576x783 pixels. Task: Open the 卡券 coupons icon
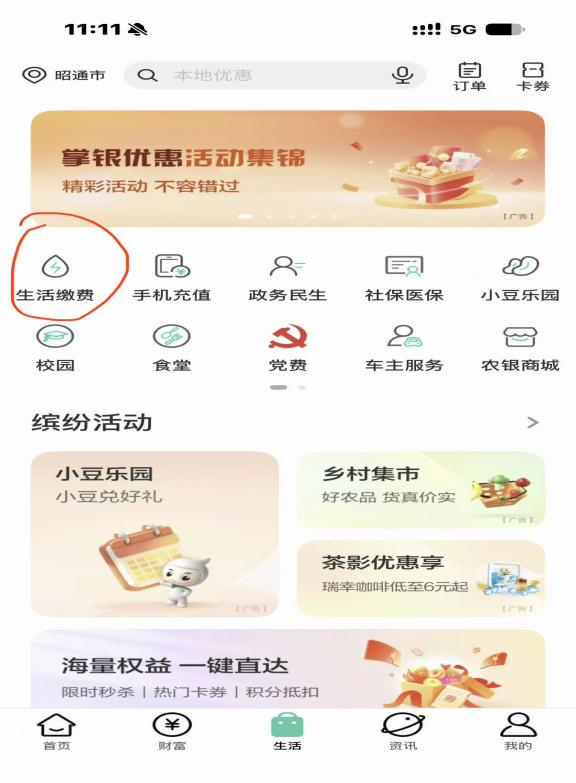tap(533, 76)
